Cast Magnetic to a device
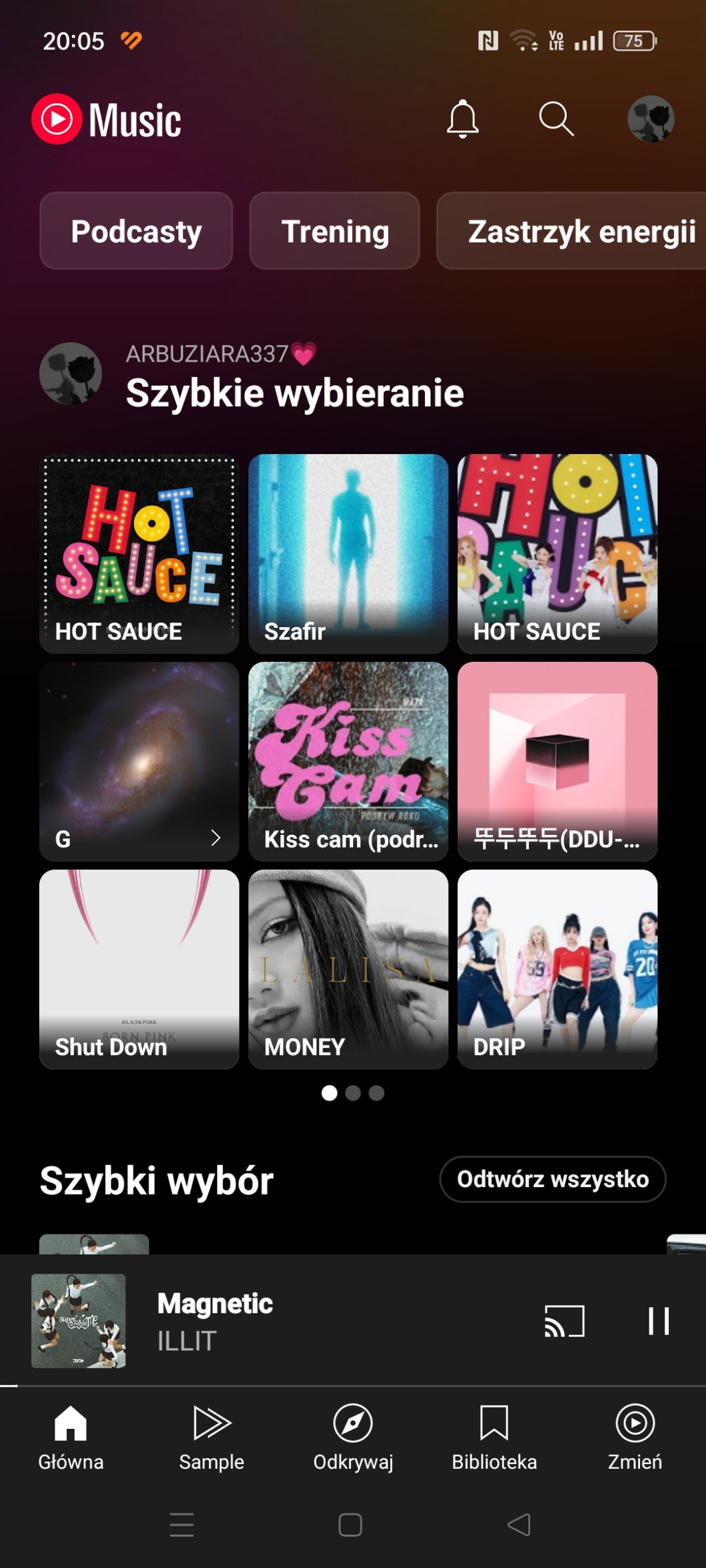This screenshot has width=706, height=1568. pyautogui.click(x=564, y=1321)
